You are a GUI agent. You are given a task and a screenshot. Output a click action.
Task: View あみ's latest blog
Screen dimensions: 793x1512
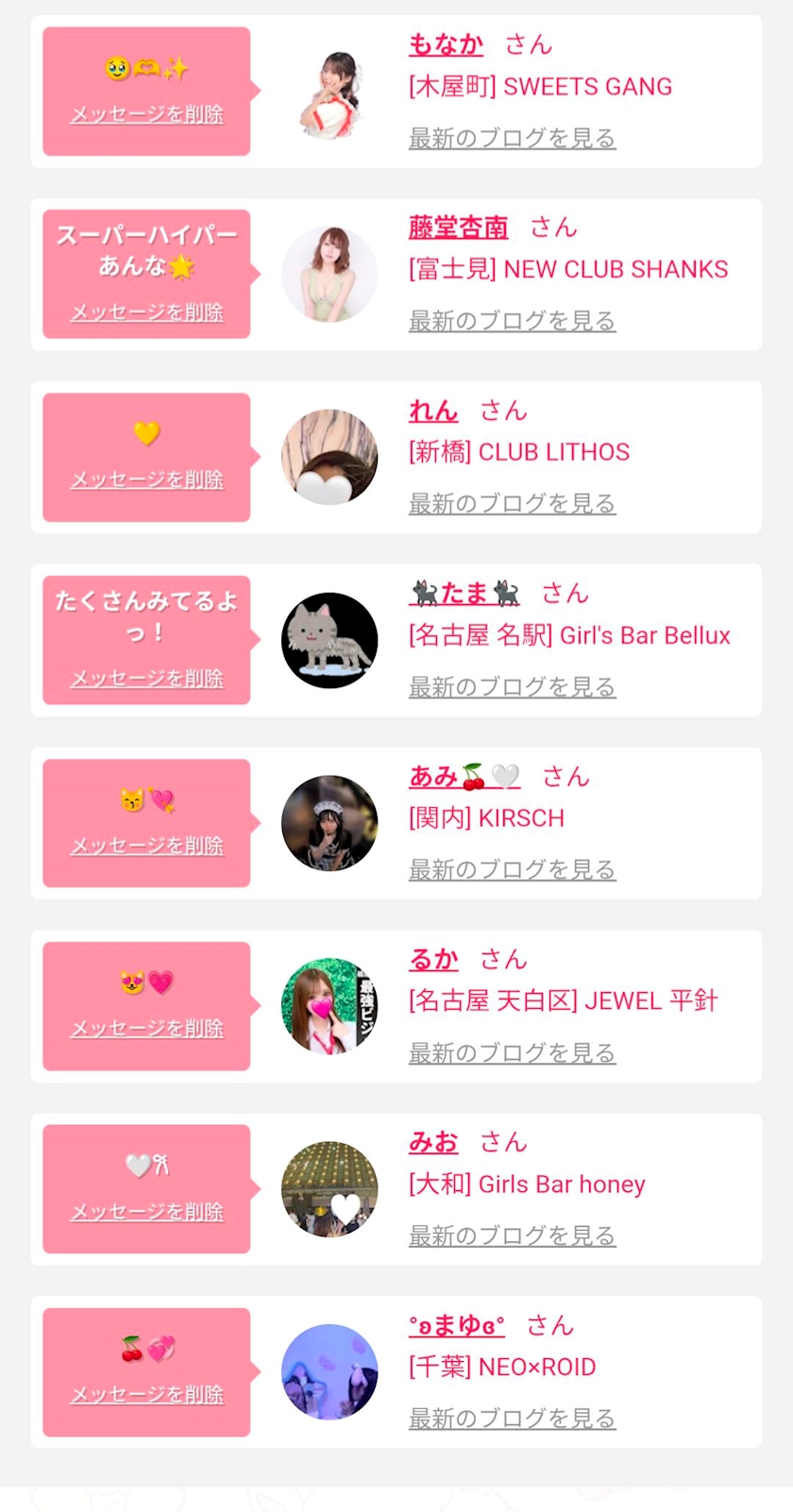(512, 869)
